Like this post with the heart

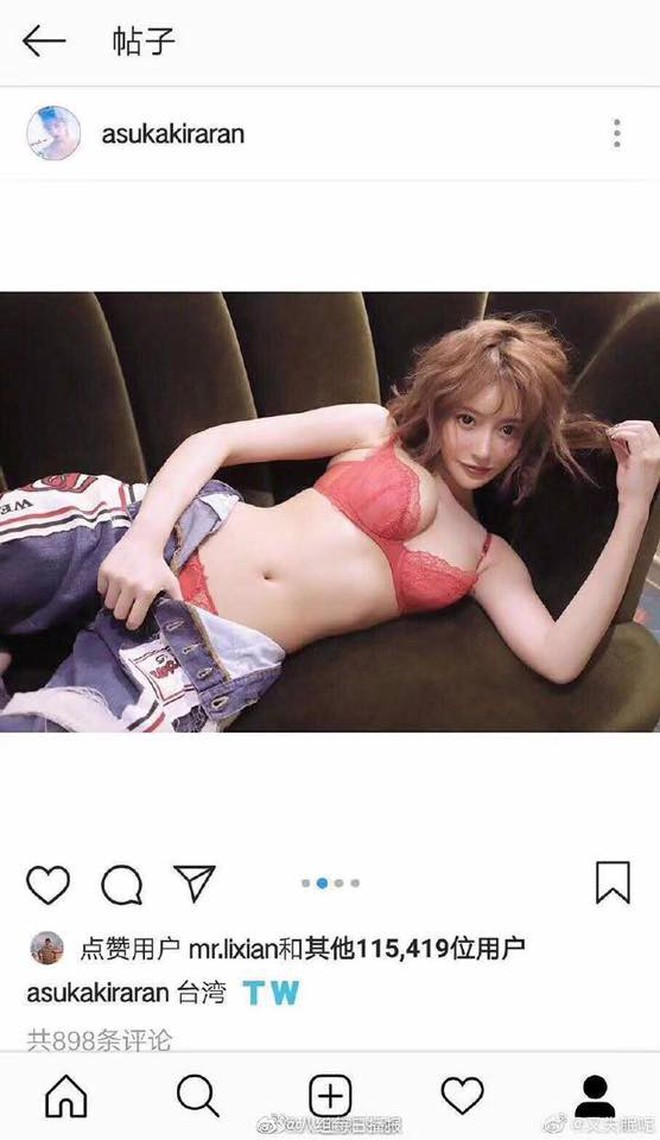coord(47,884)
